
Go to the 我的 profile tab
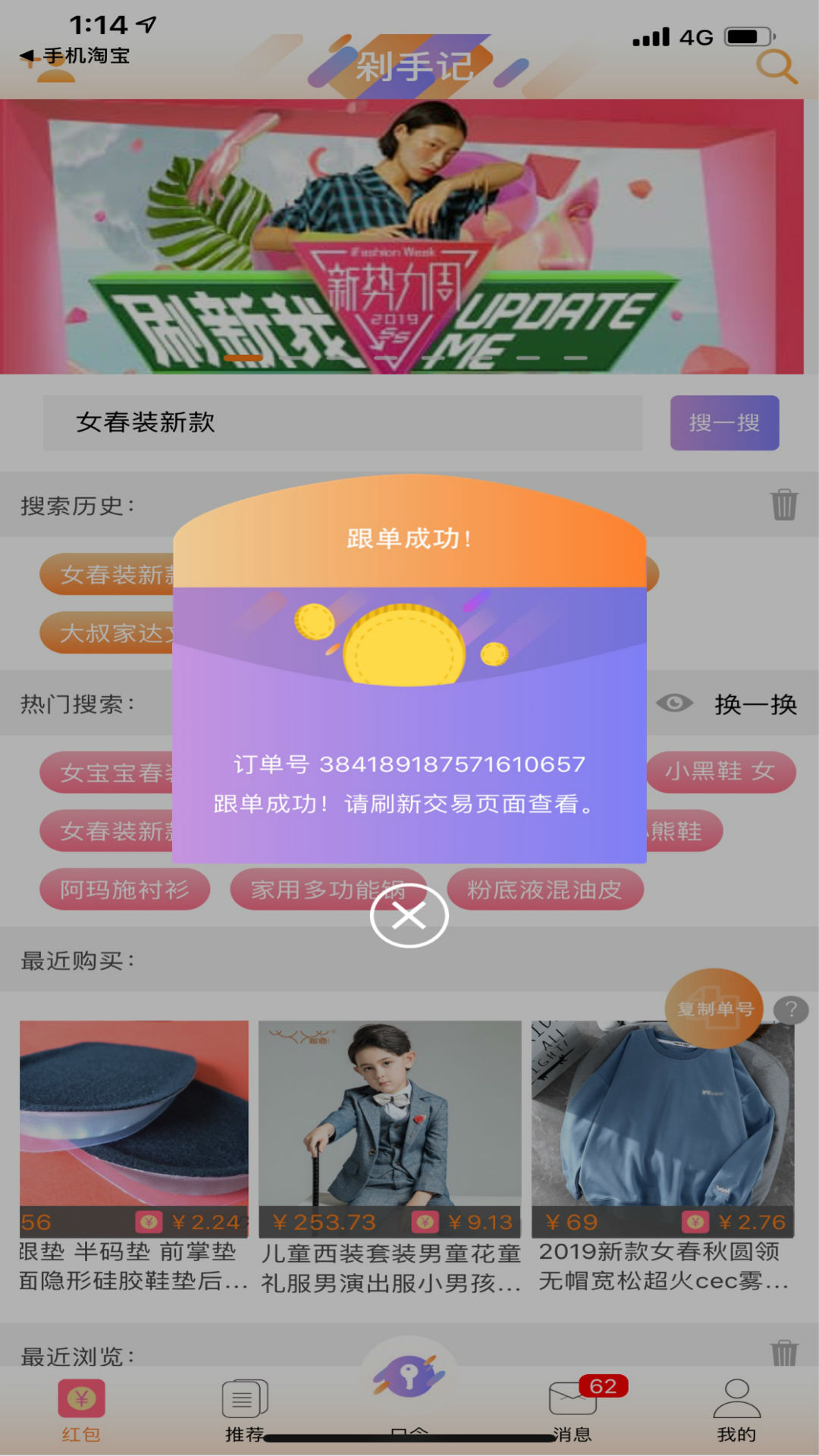click(736, 1410)
